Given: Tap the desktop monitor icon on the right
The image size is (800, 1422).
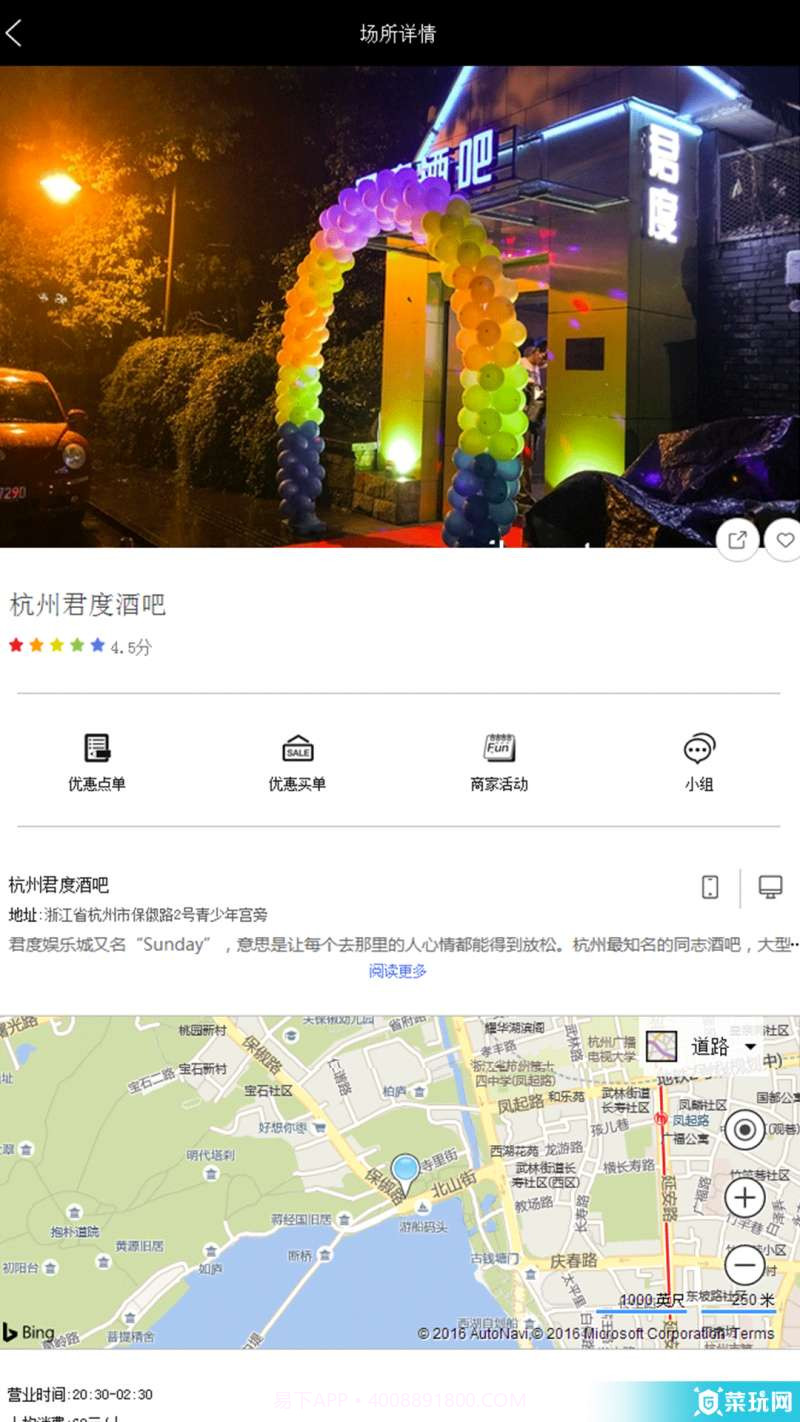Looking at the screenshot, I should click(770, 886).
